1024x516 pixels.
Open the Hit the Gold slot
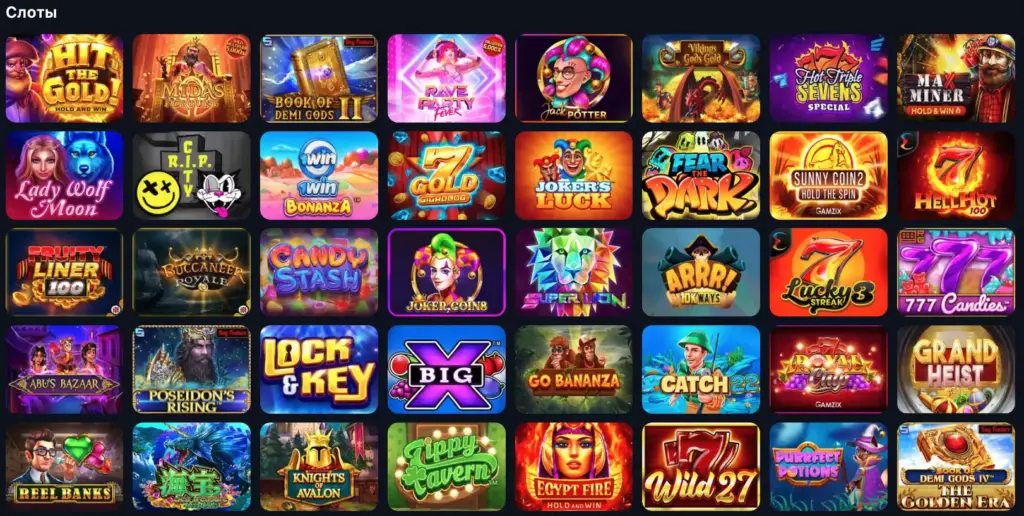[x=64, y=78]
